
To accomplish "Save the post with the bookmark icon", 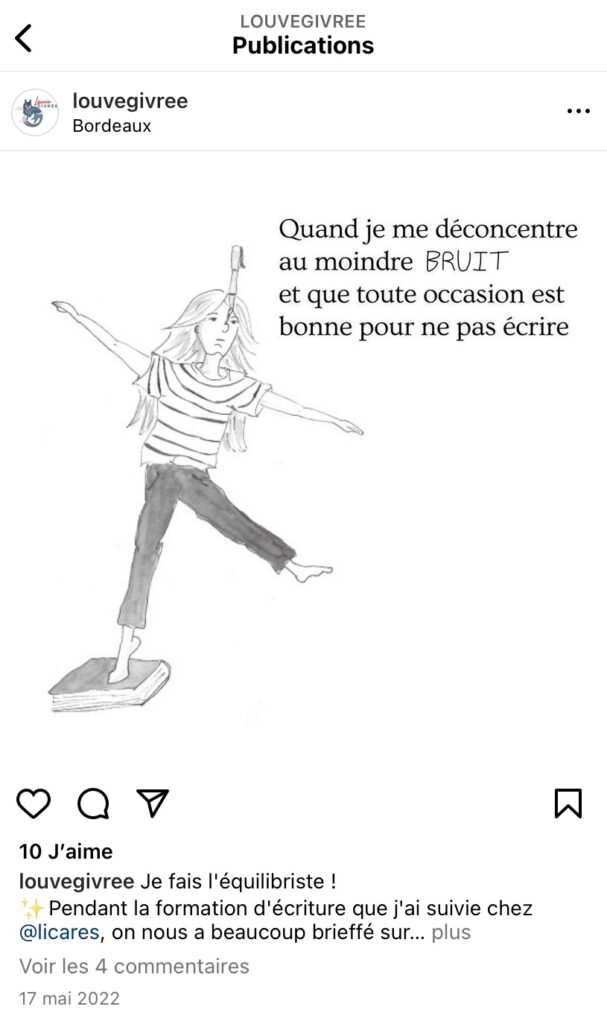I will [x=568, y=802].
